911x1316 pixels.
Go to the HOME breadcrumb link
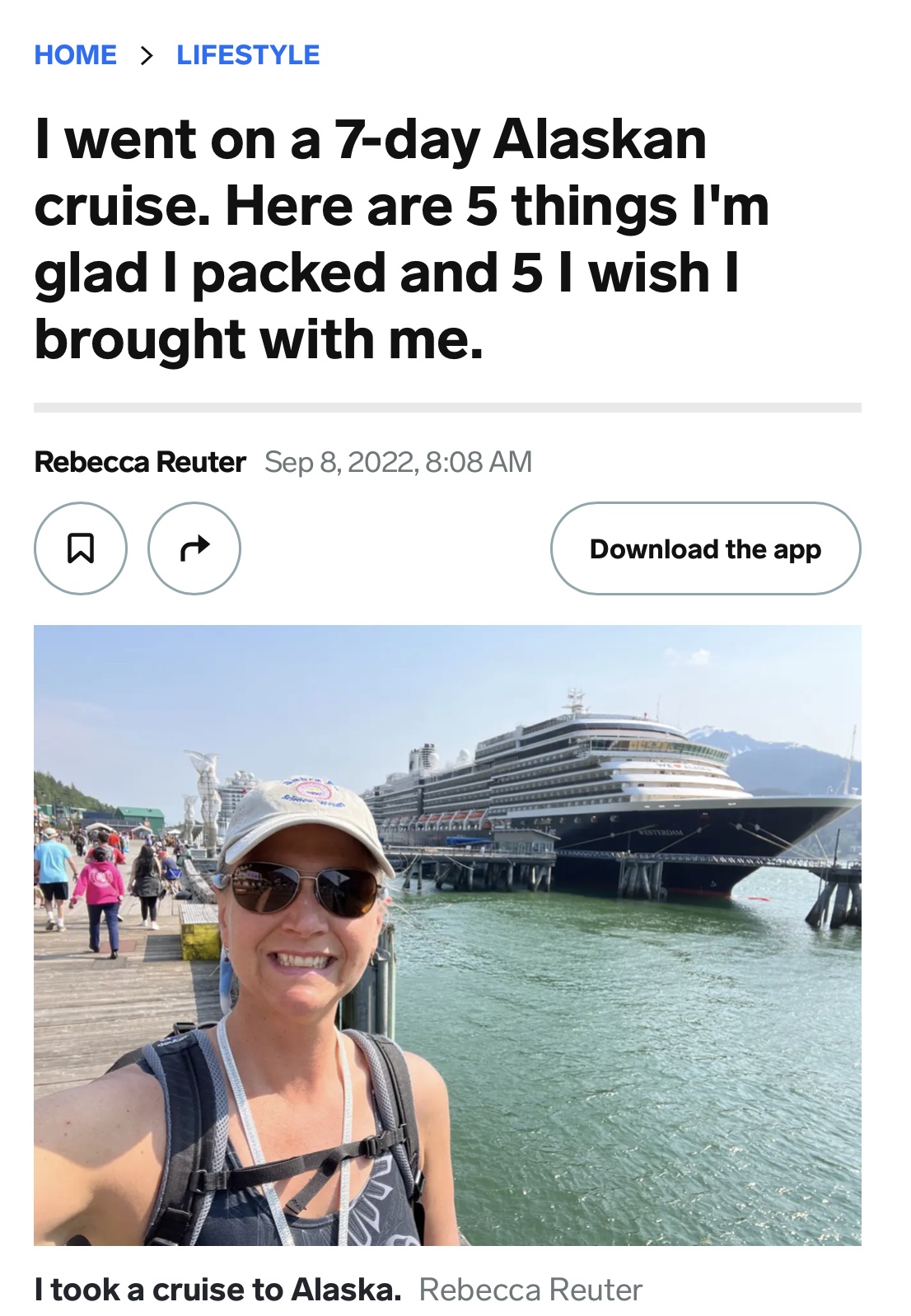[x=75, y=55]
